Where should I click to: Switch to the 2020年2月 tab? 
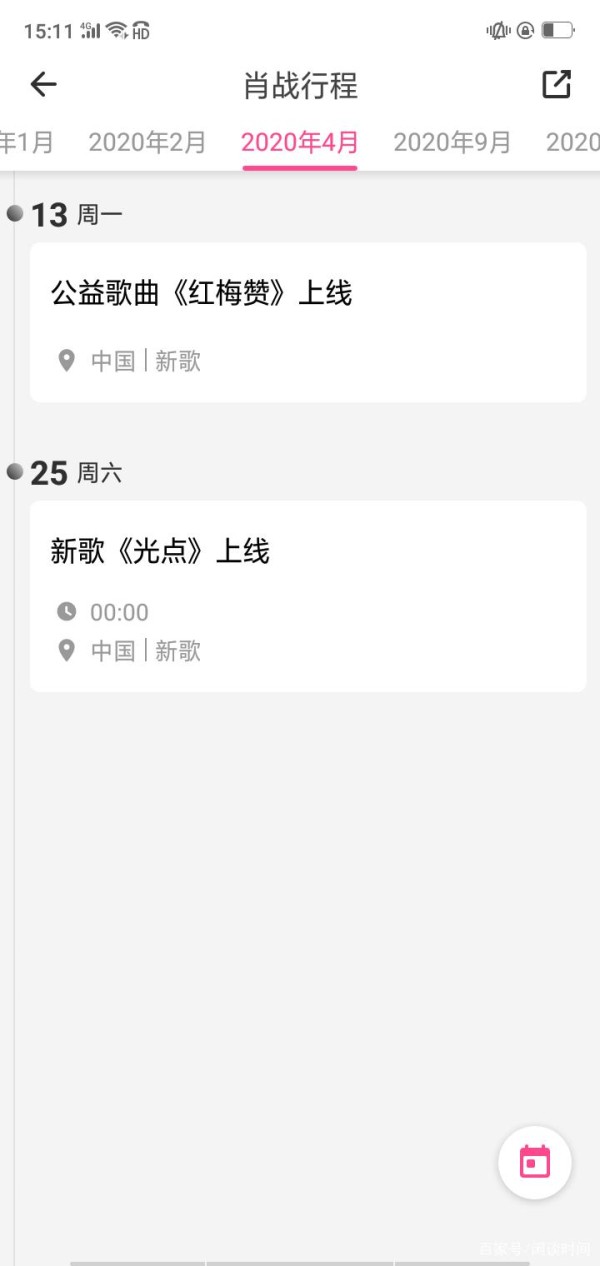[147, 143]
